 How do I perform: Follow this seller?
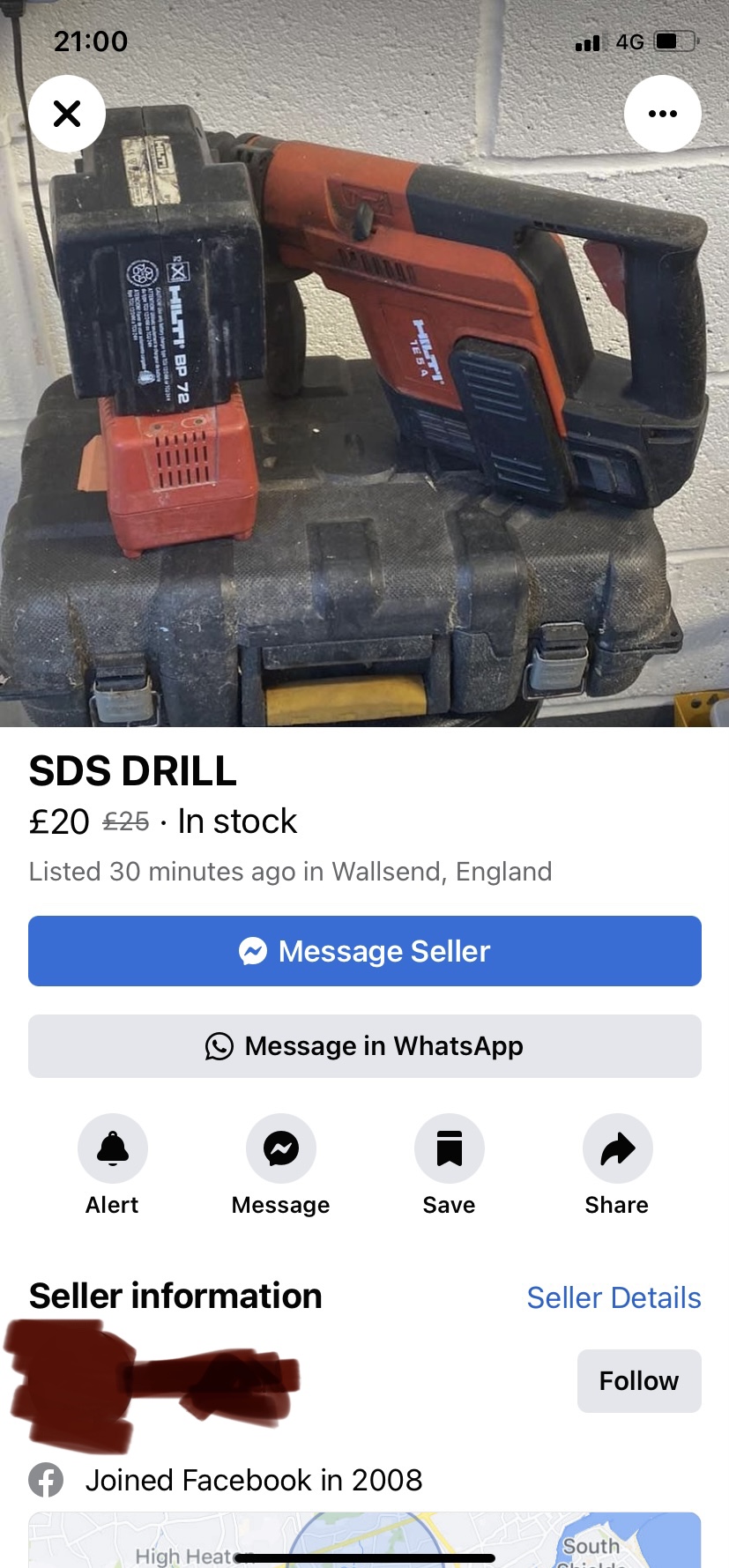[638, 1380]
